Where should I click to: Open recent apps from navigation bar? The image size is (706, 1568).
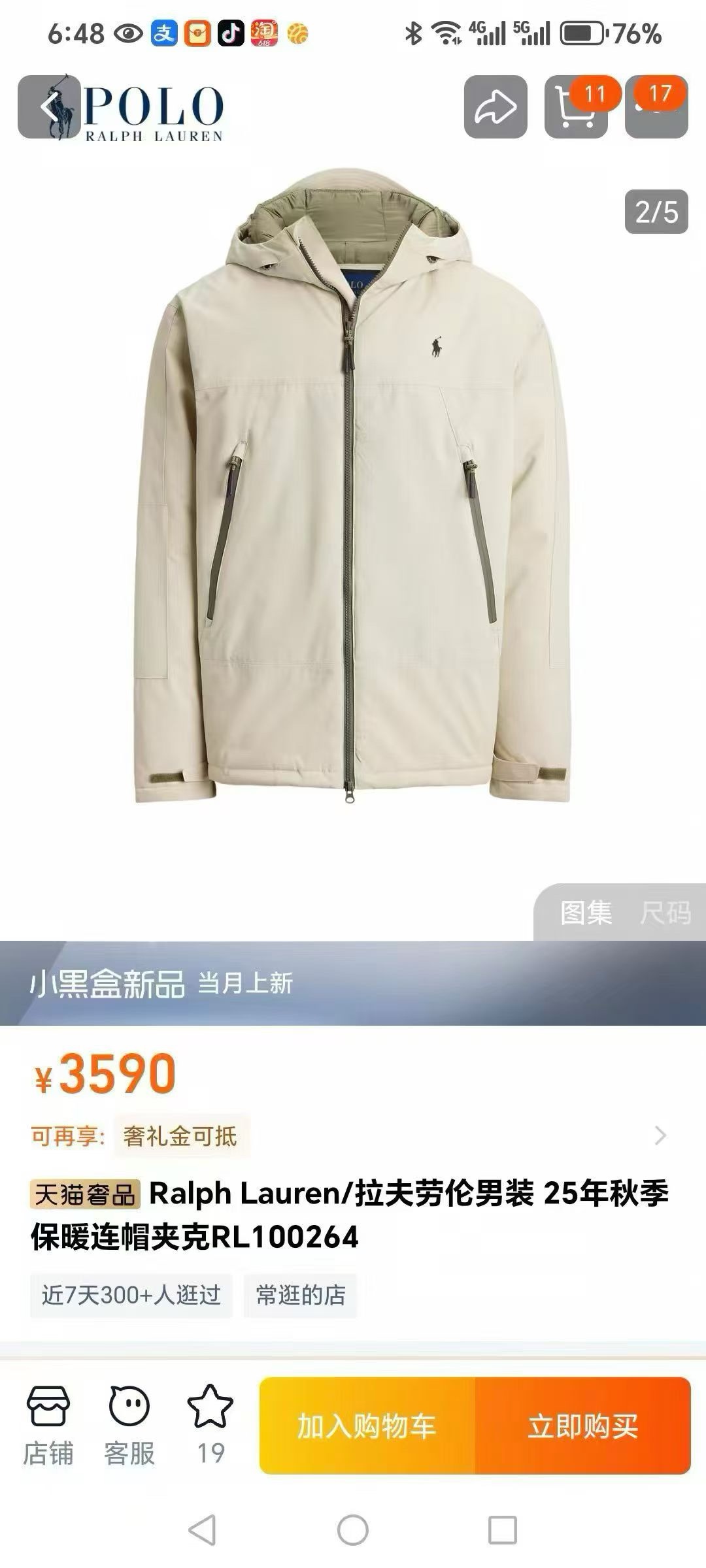[503, 1530]
